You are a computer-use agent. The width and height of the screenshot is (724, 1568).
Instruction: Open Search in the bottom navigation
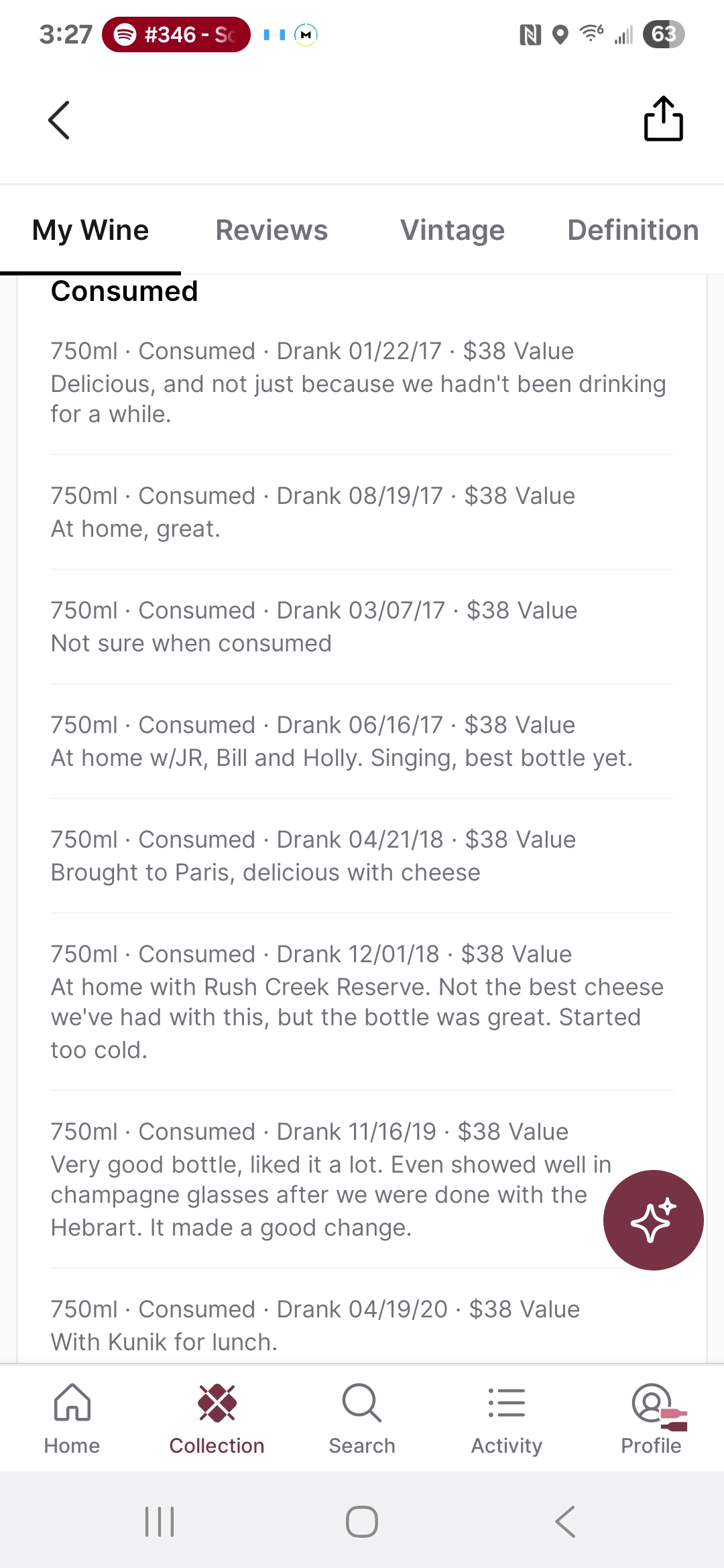pos(362,1418)
